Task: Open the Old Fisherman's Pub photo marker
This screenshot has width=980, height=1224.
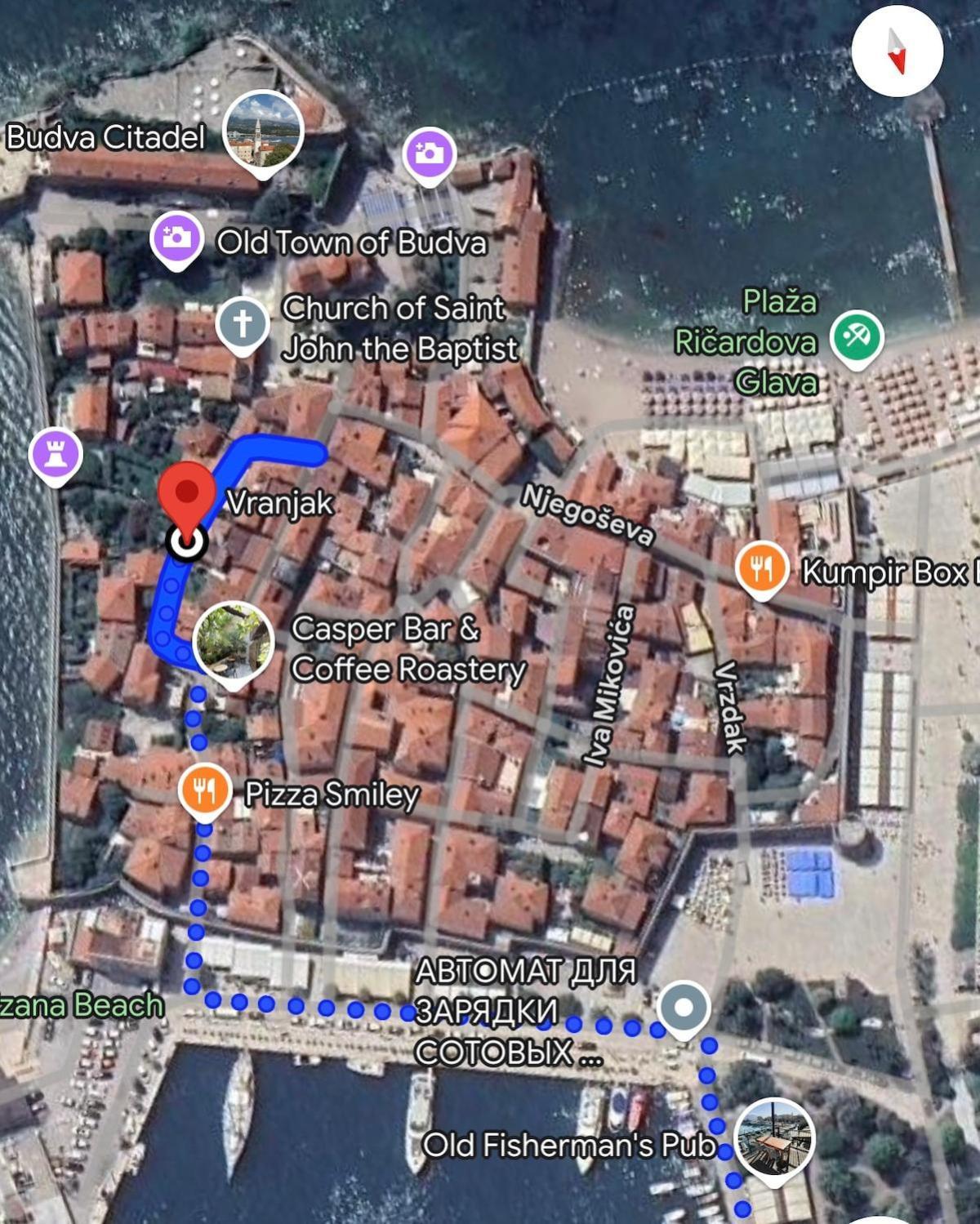Action: pos(773,1138)
